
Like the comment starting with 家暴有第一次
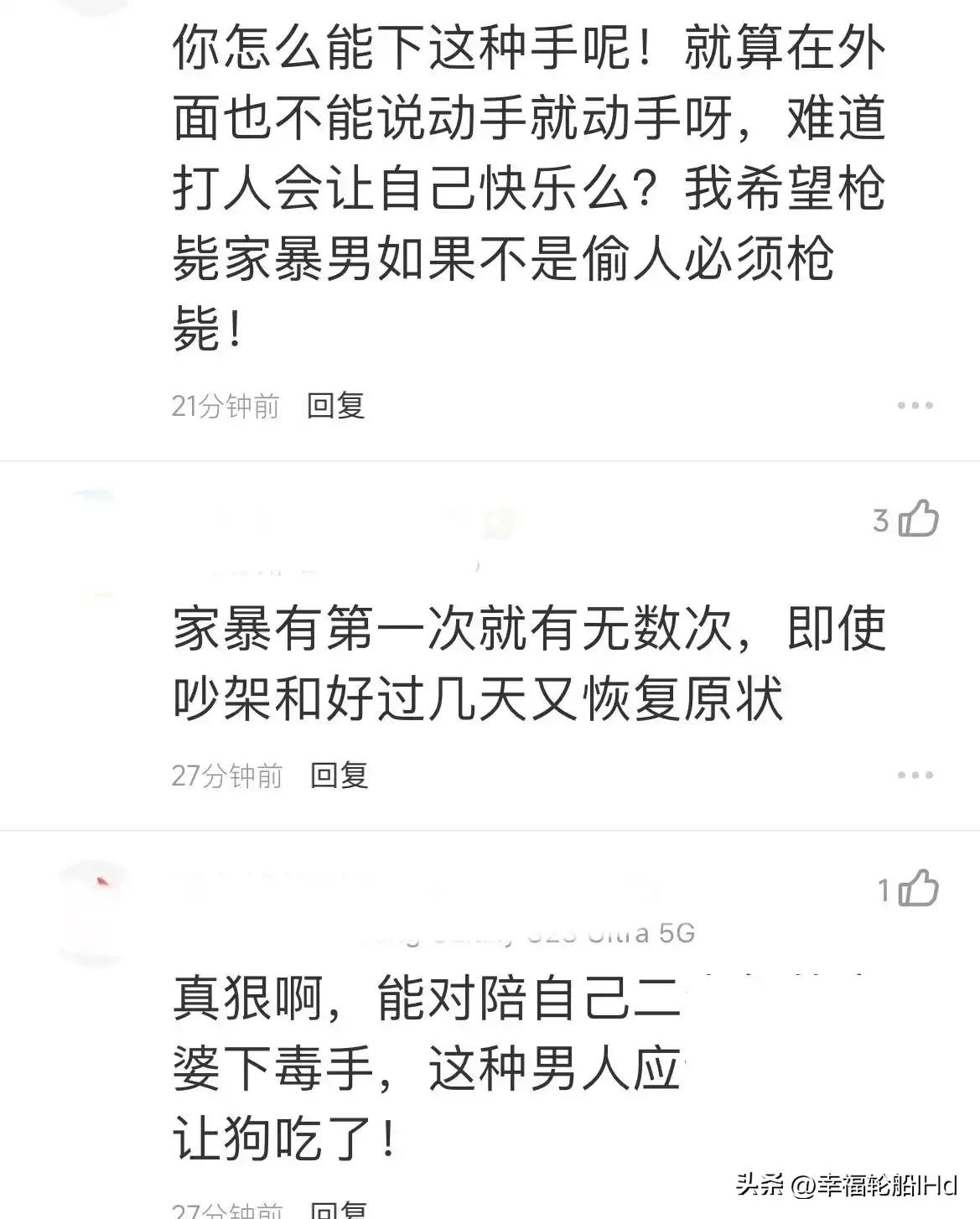click(918, 520)
